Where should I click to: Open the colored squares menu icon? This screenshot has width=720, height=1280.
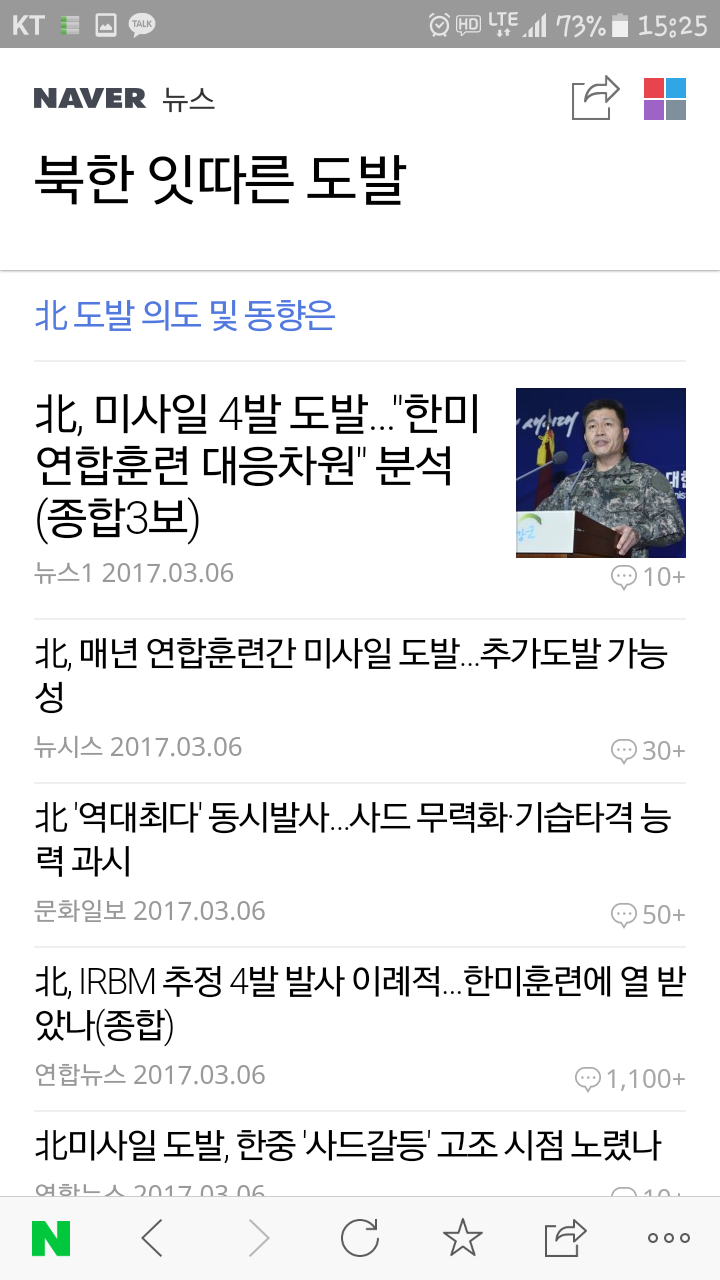coord(665,99)
